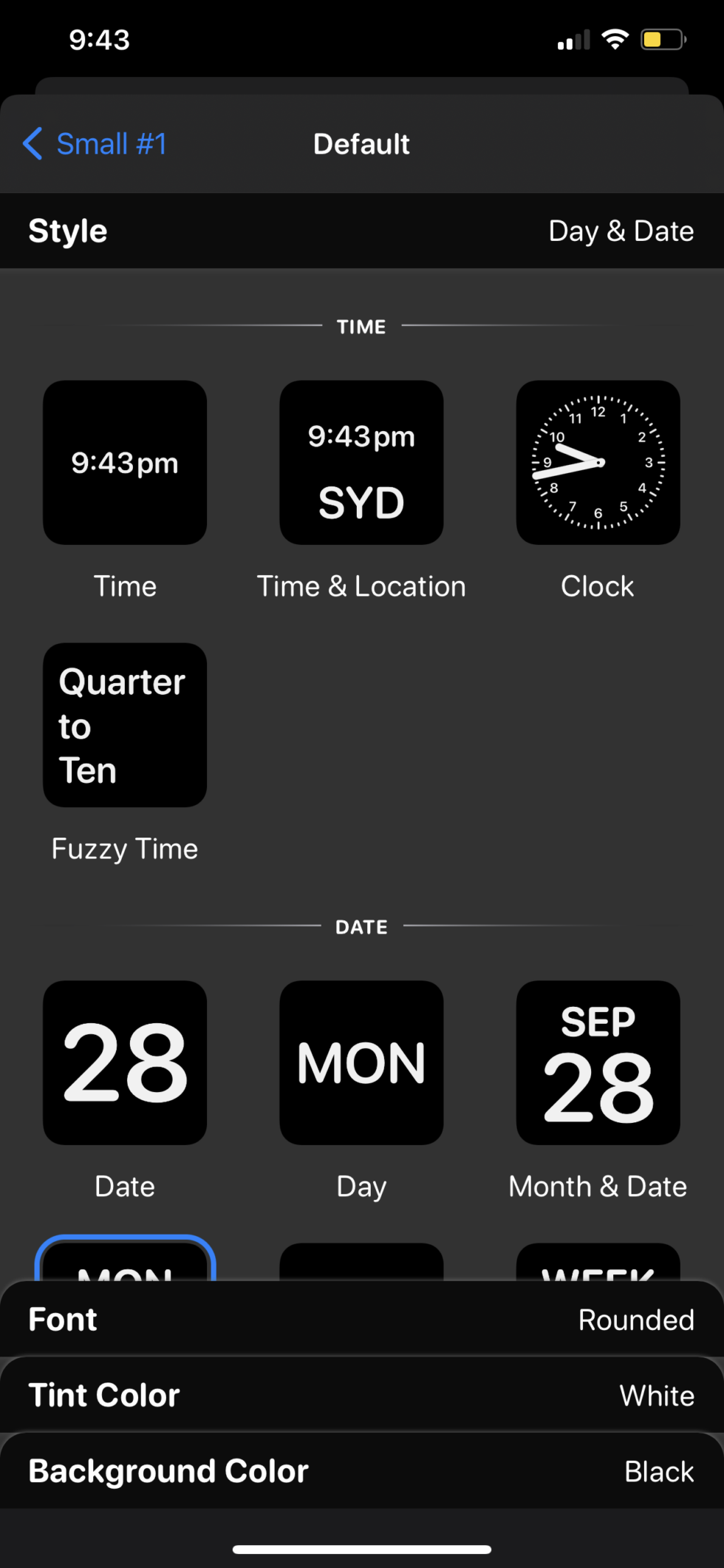Screen dimensions: 724x1568
Task: Switch selection to the Clock widget style
Action: [x=598, y=462]
